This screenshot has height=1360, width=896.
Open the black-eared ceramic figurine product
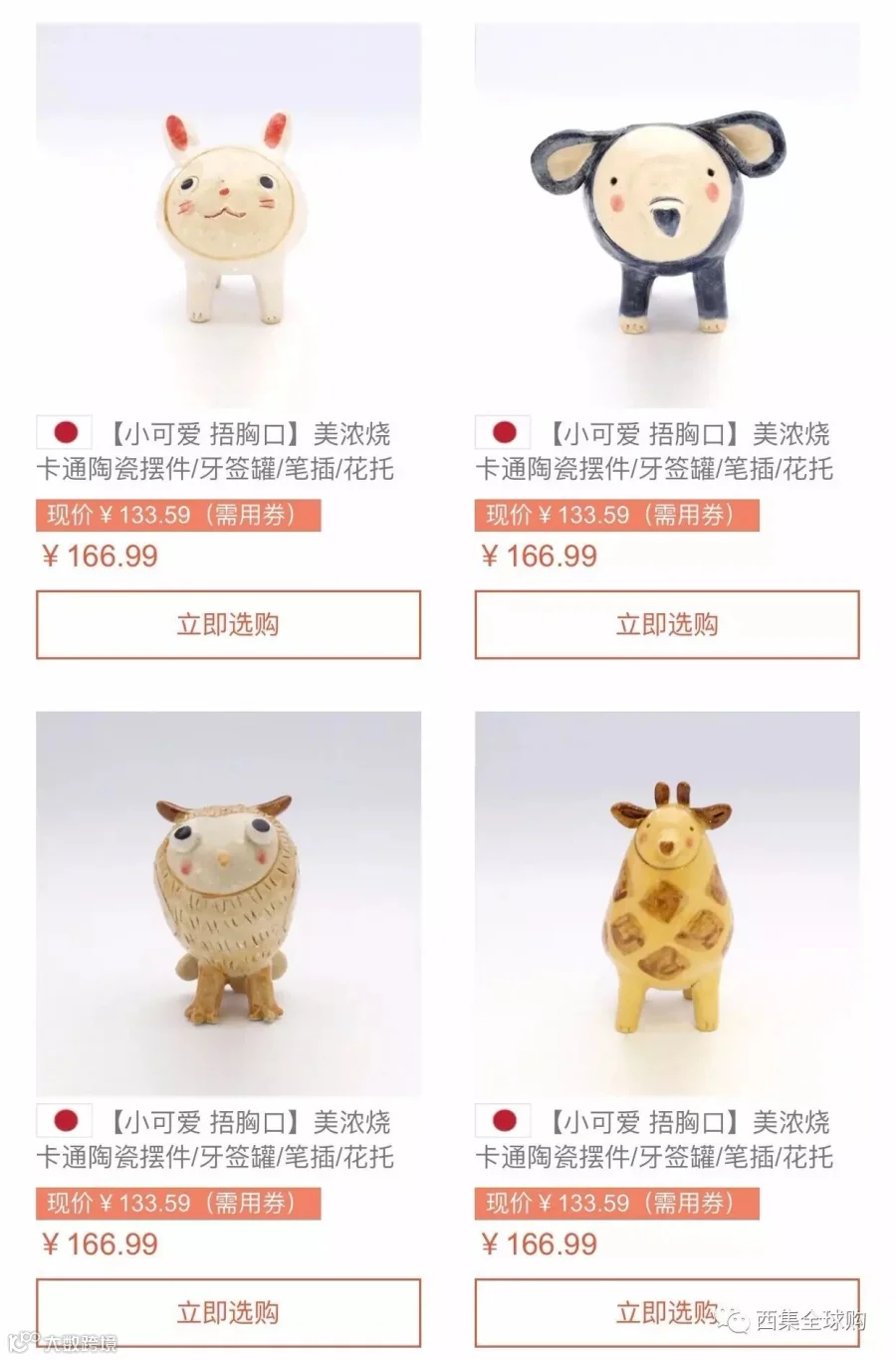pos(667,215)
